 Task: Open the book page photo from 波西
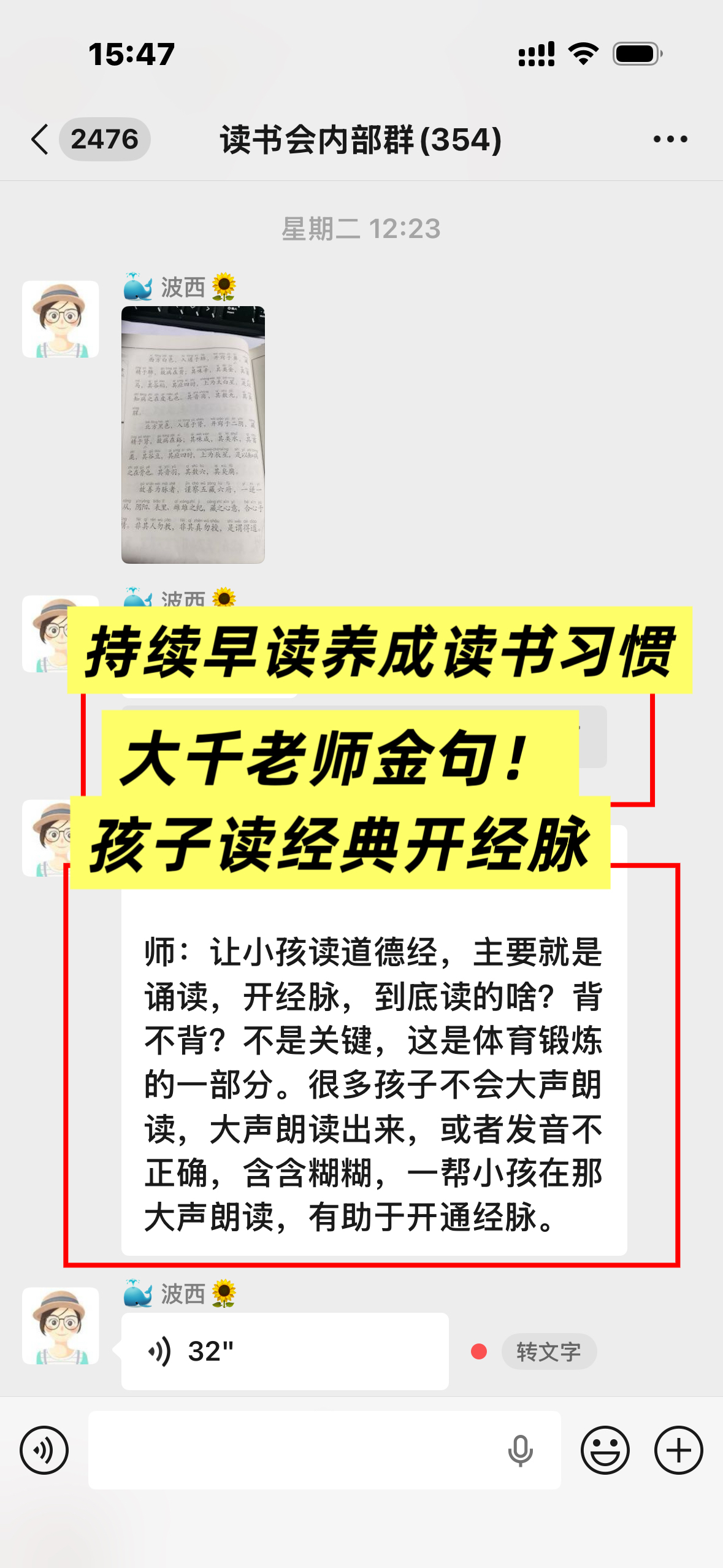pyautogui.click(x=193, y=434)
